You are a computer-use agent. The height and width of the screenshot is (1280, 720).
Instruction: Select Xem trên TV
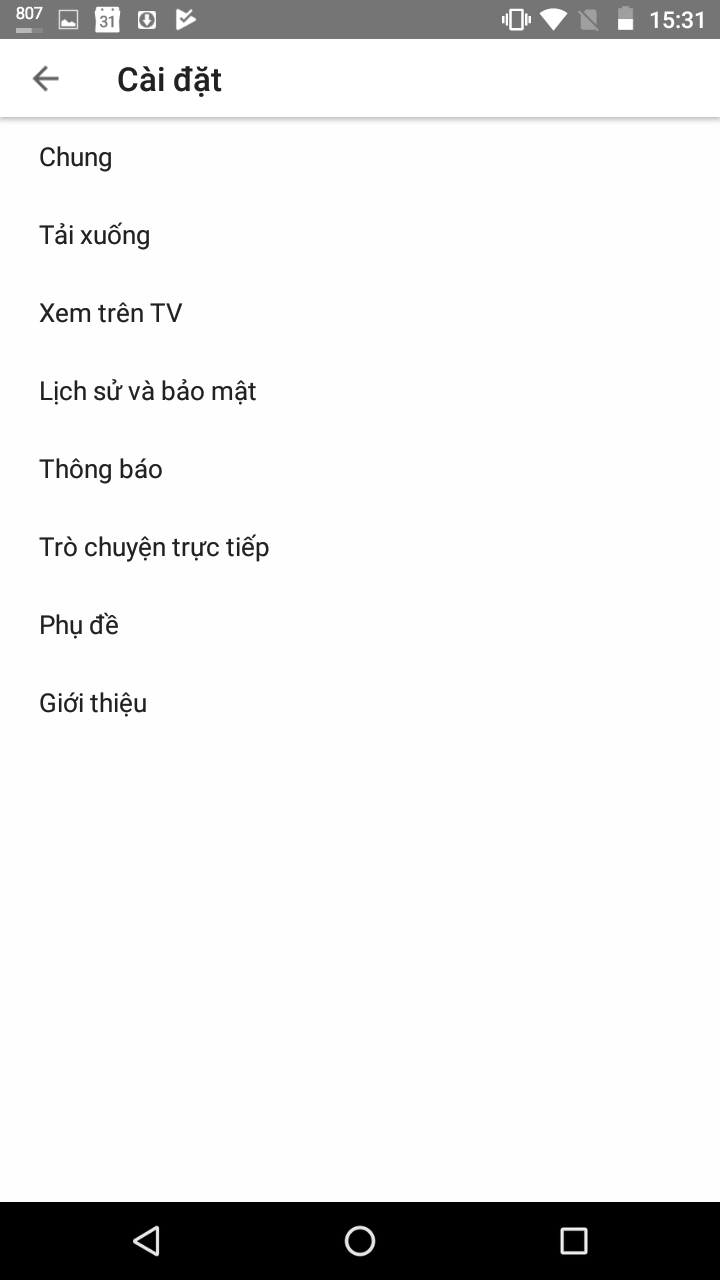pyautogui.click(x=111, y=313)
